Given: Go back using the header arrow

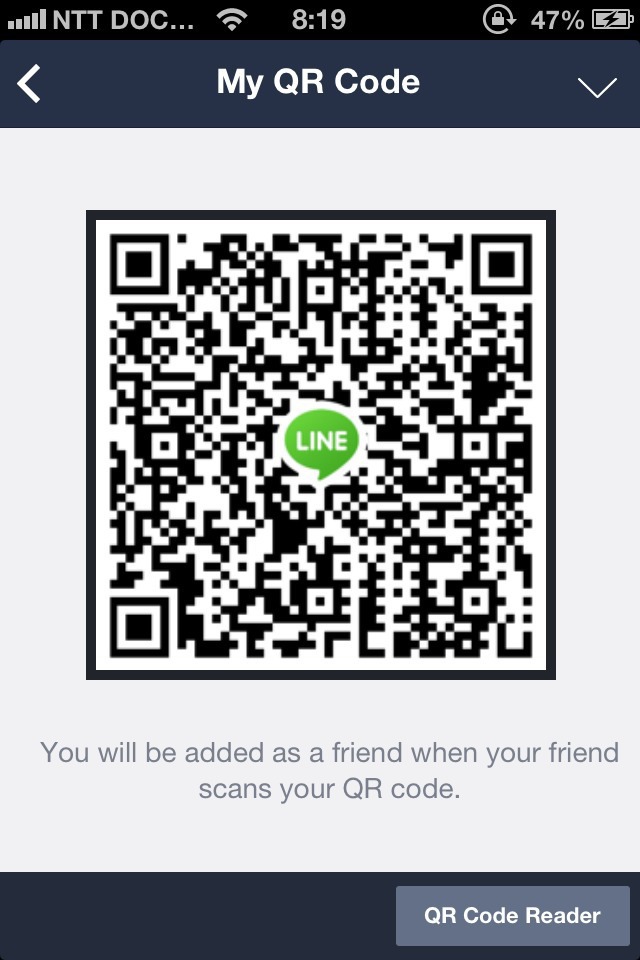Looking at the screenshot, I should coord(30,84).
